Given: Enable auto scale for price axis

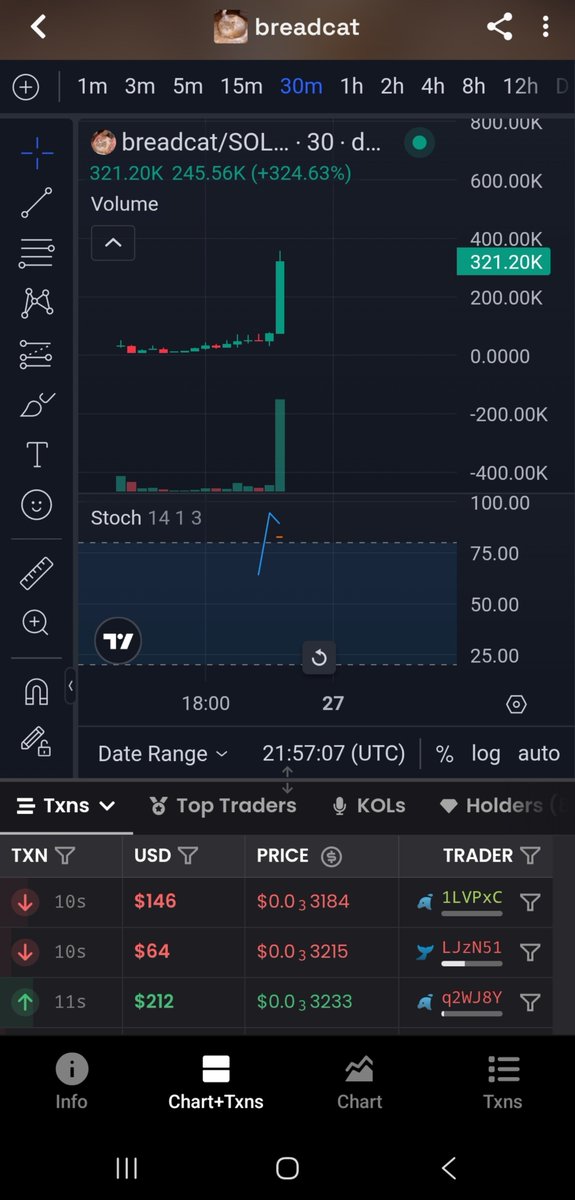Looking at the screenshot, I should [539, 754].
